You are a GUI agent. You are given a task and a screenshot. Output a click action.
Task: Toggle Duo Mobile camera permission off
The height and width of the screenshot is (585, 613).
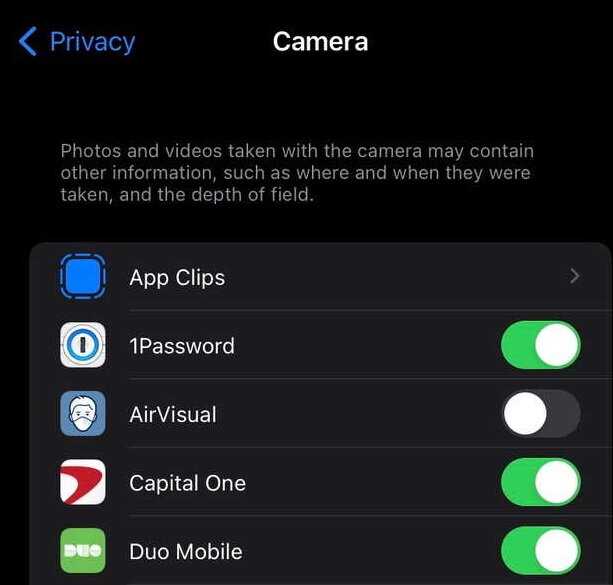tap(540, 551)
